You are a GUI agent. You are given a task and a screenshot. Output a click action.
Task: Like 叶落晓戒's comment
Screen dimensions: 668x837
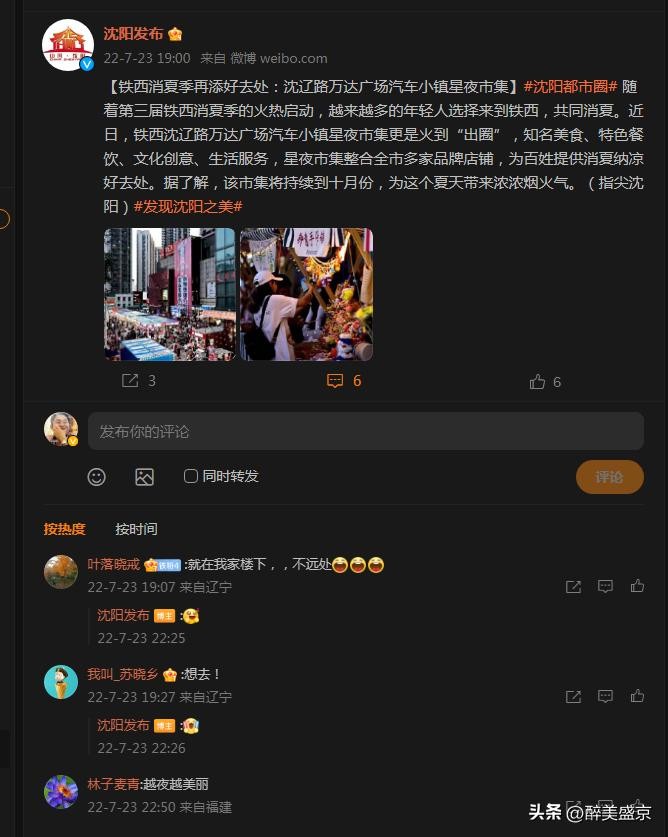(x=637, y=587)
